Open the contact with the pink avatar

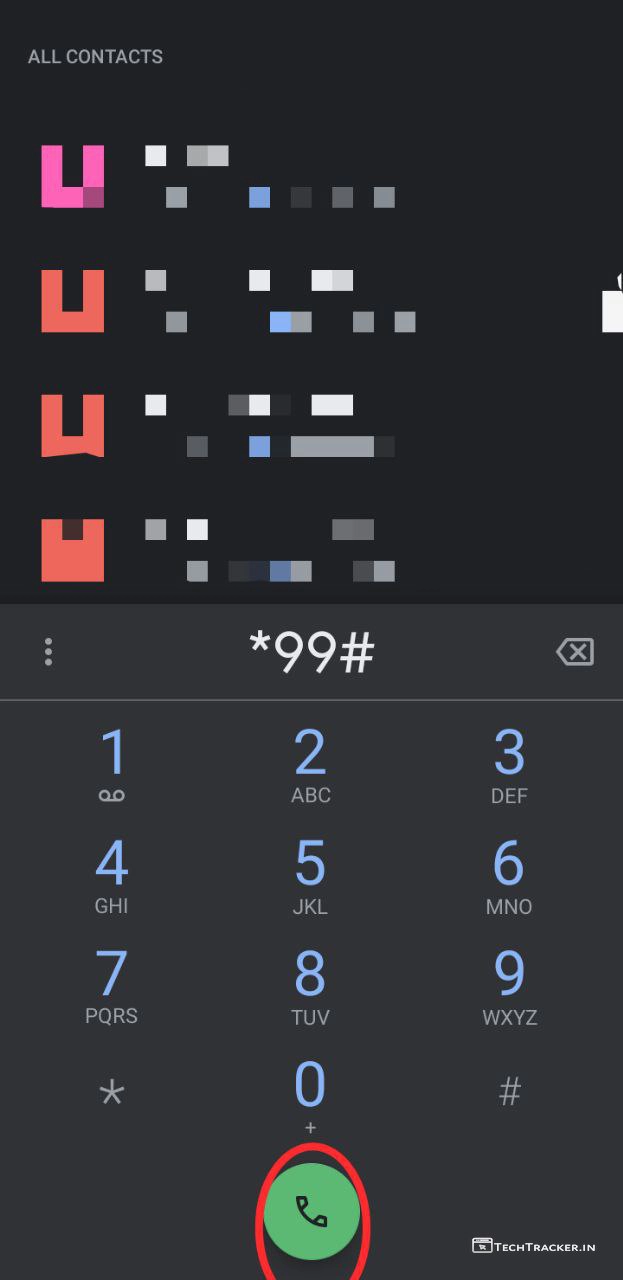click(220, 176)
